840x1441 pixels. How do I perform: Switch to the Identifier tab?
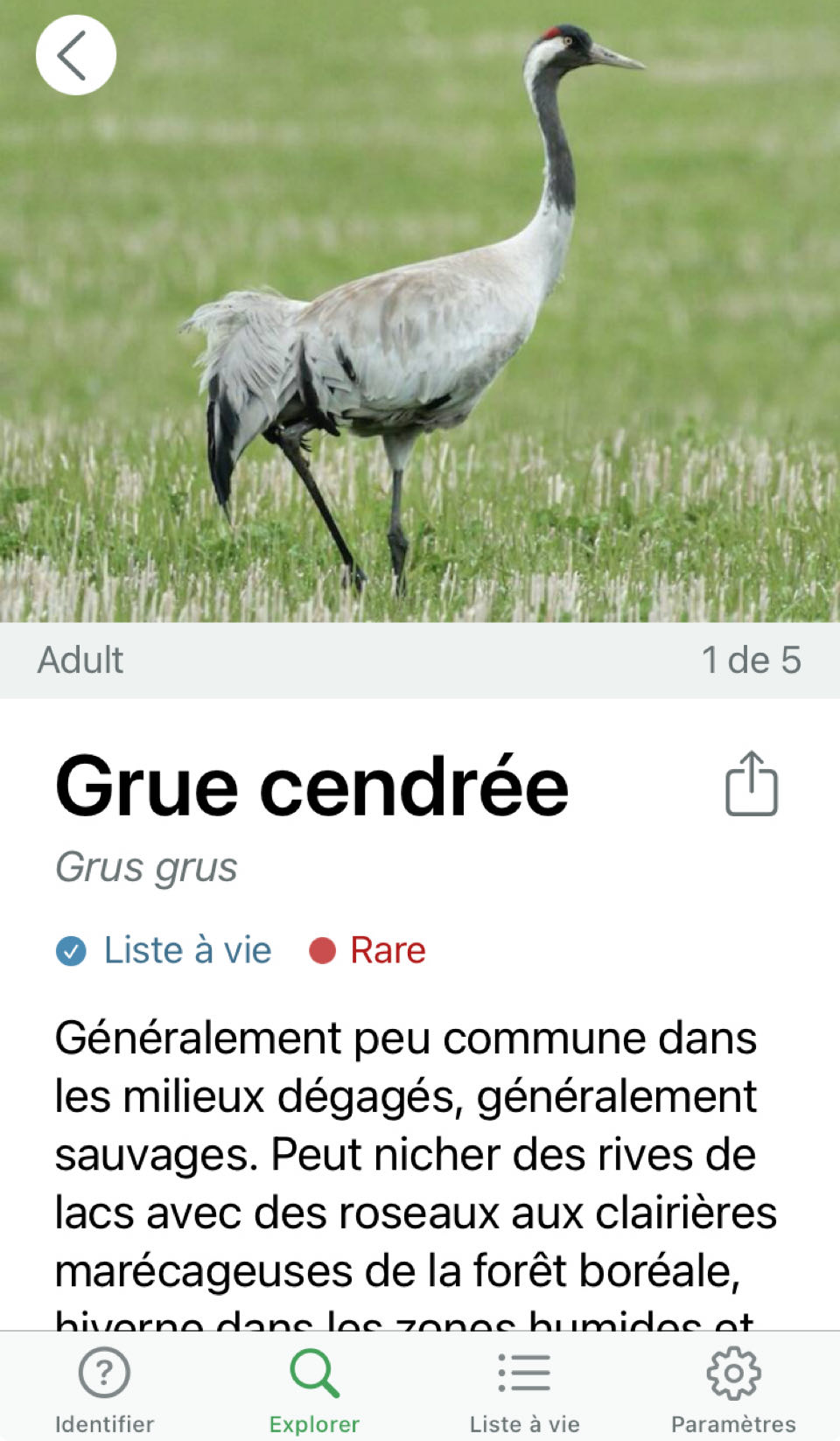(x=104, y=1387)
